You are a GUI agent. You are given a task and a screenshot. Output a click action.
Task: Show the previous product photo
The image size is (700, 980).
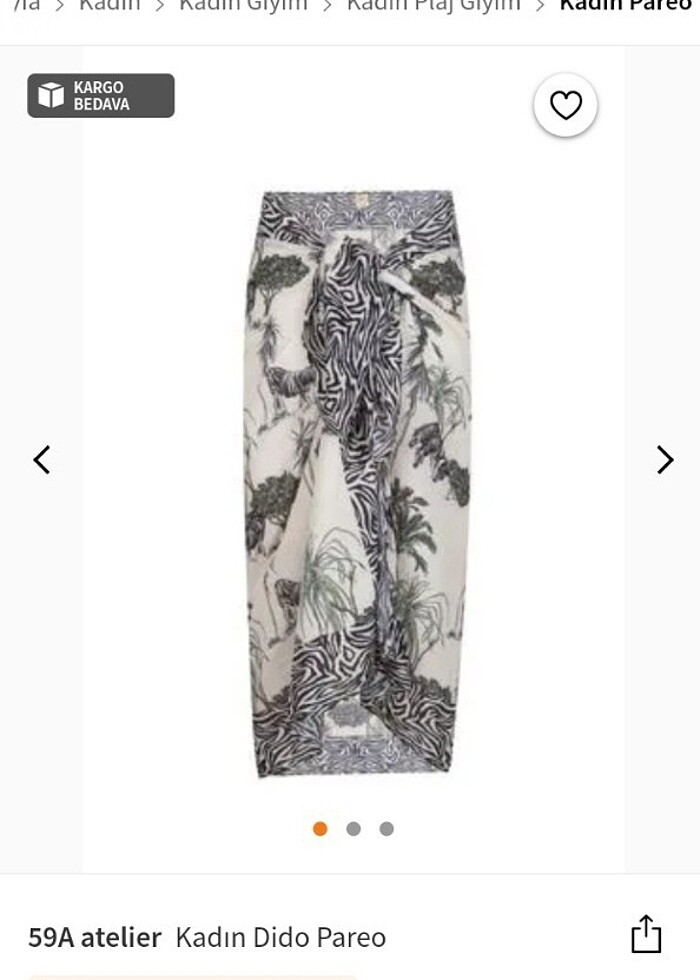41,460
